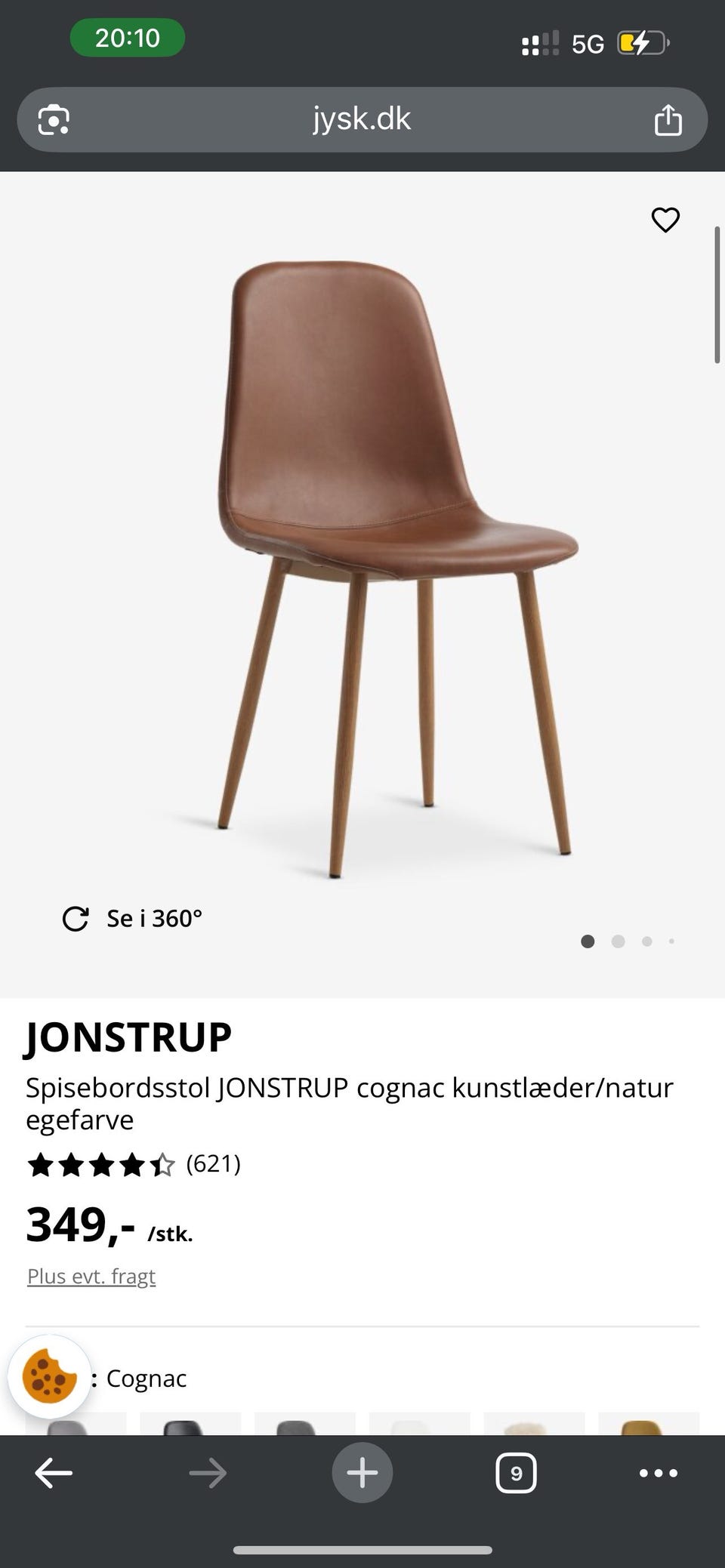
Task: Open a new browser tab
Action: pos(362,1473)
